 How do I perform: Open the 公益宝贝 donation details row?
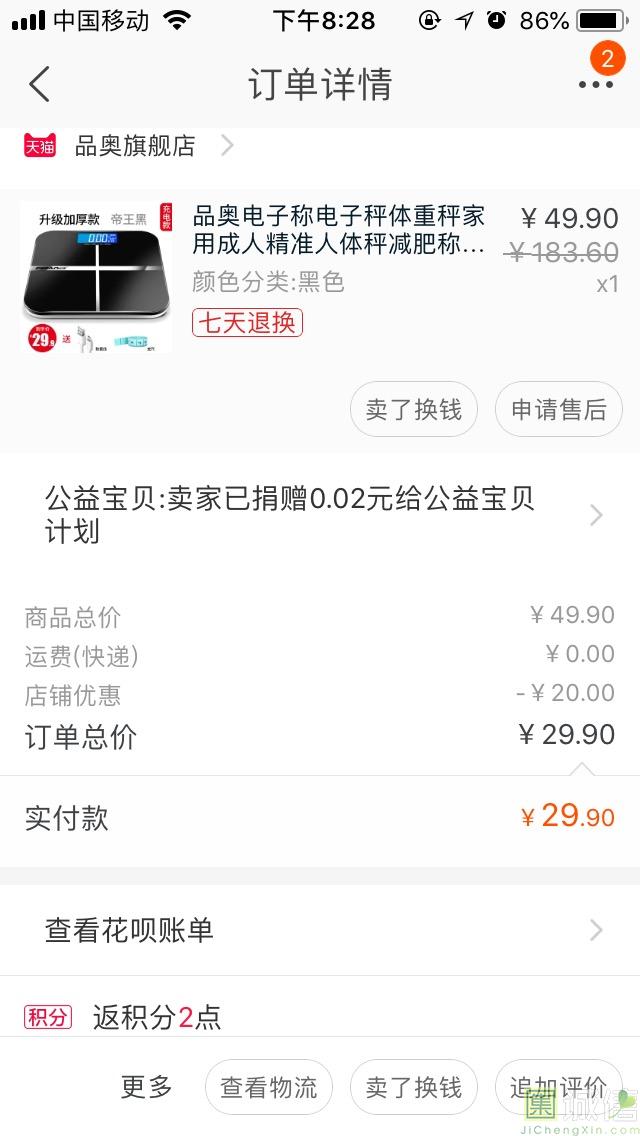(x=320, y=514)
